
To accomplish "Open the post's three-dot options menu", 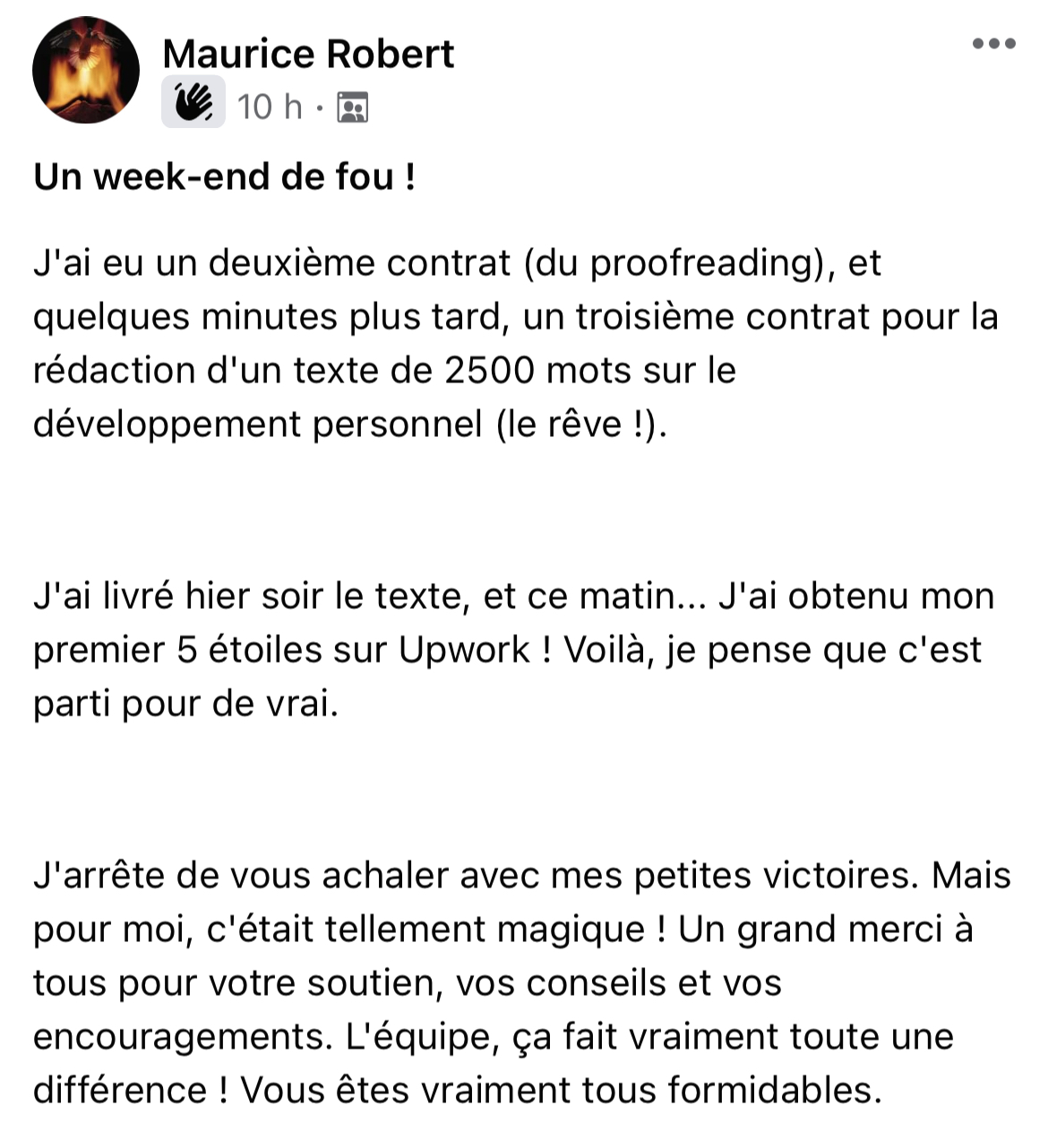I will point(994,43).
